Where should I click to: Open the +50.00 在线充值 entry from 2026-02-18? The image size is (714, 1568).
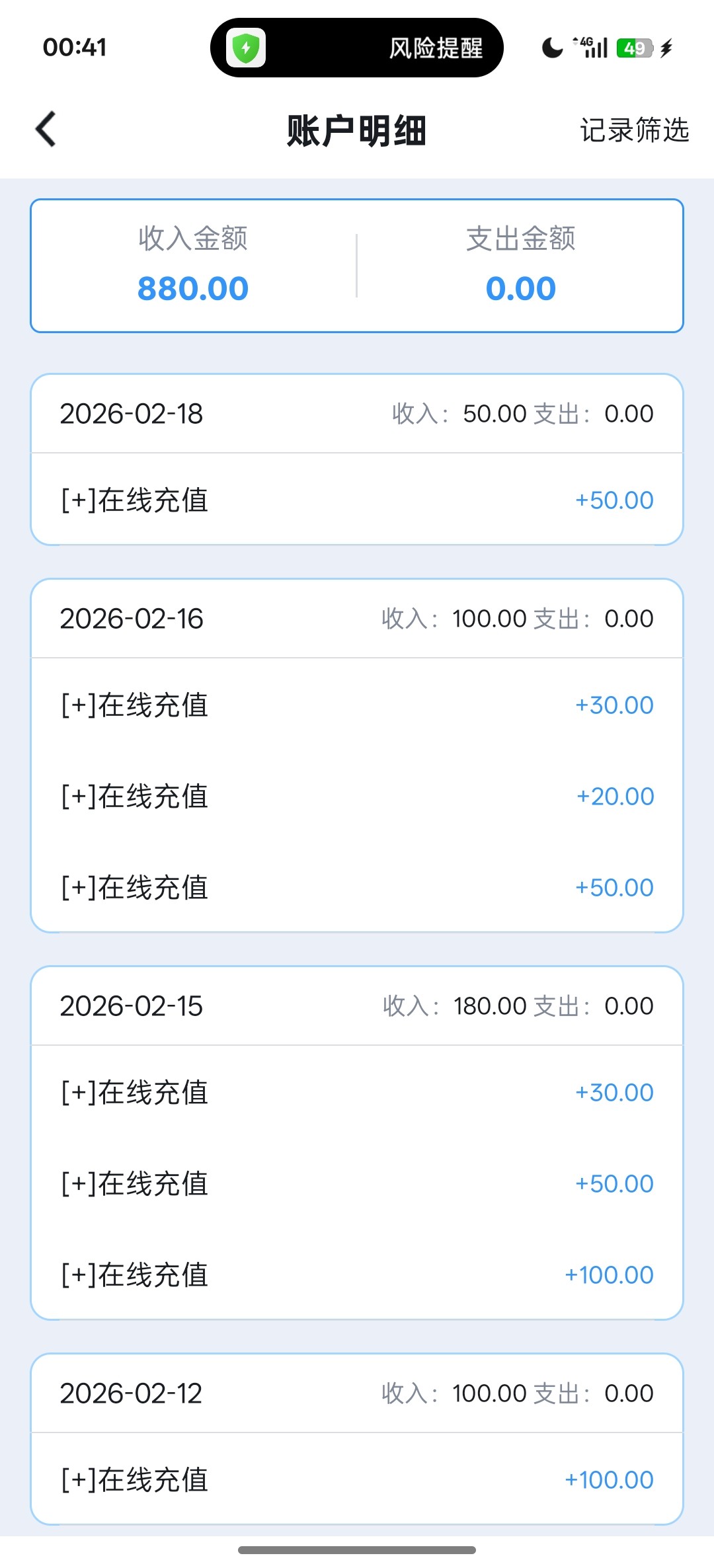pyautogui.click(x=357, y=499)
